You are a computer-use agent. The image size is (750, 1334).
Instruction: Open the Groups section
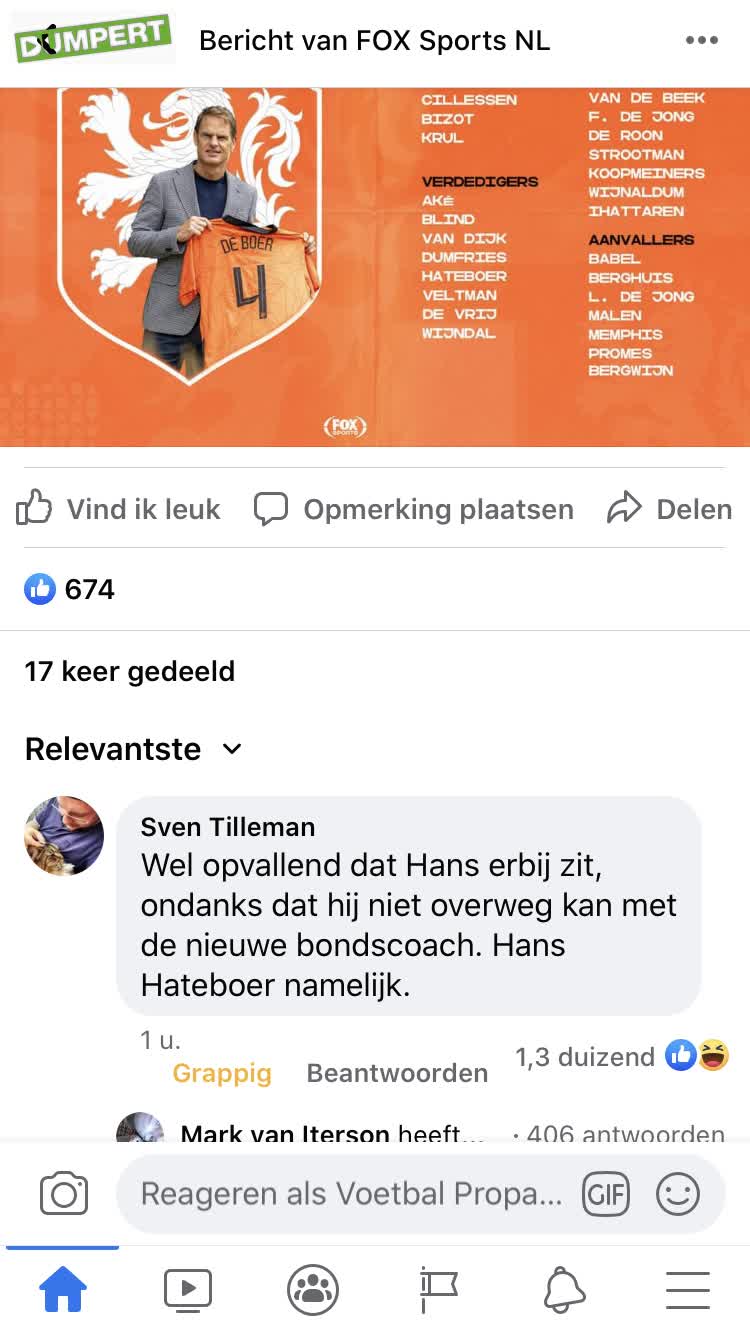tap(312, 1289)
